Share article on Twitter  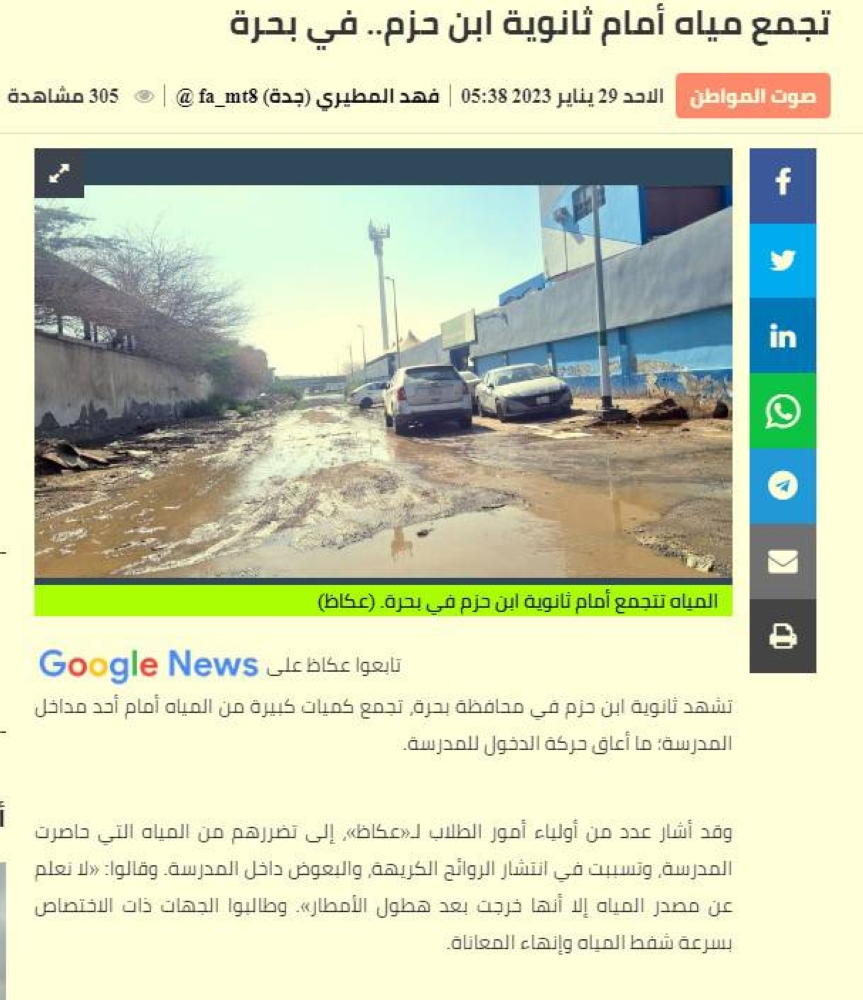(x=783, y=260)
